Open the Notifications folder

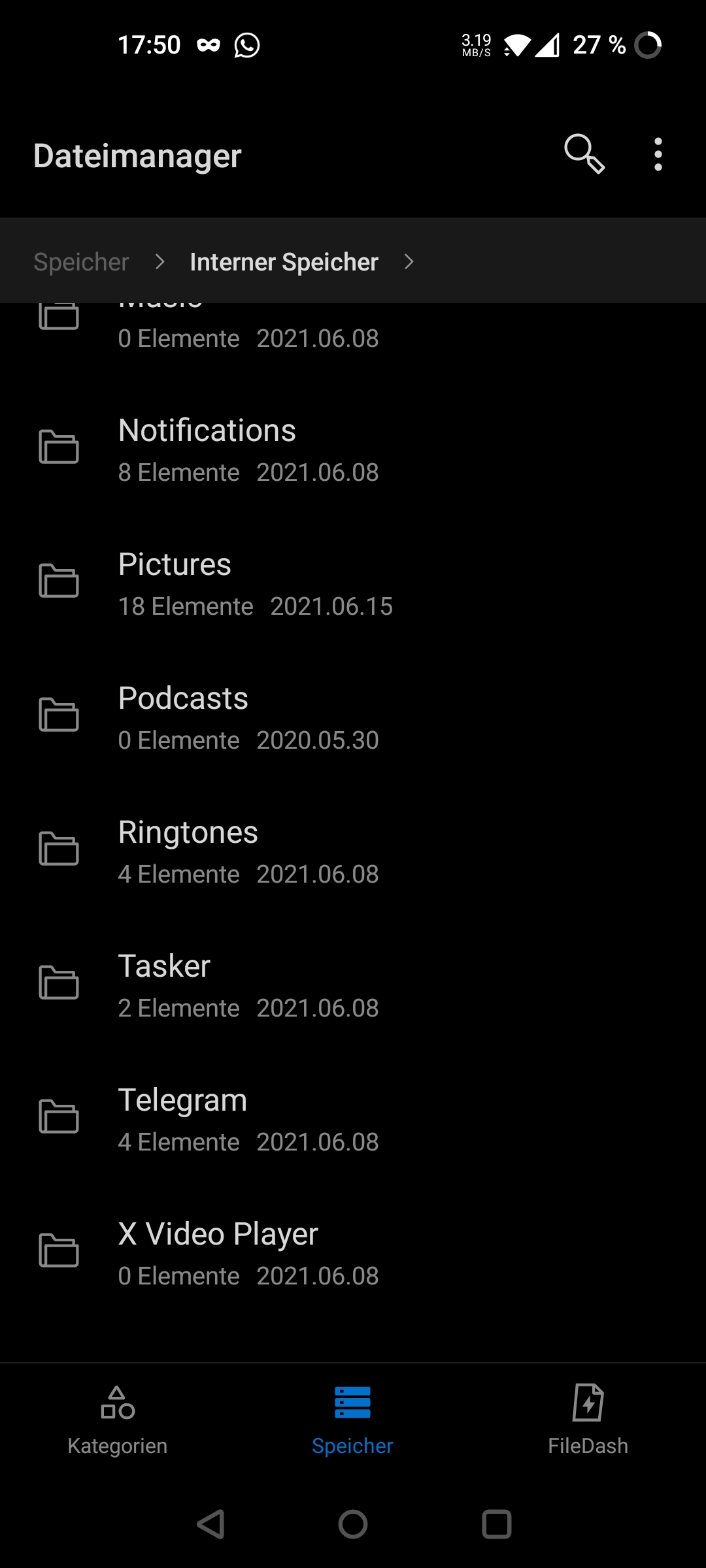(x=207, y=450)
